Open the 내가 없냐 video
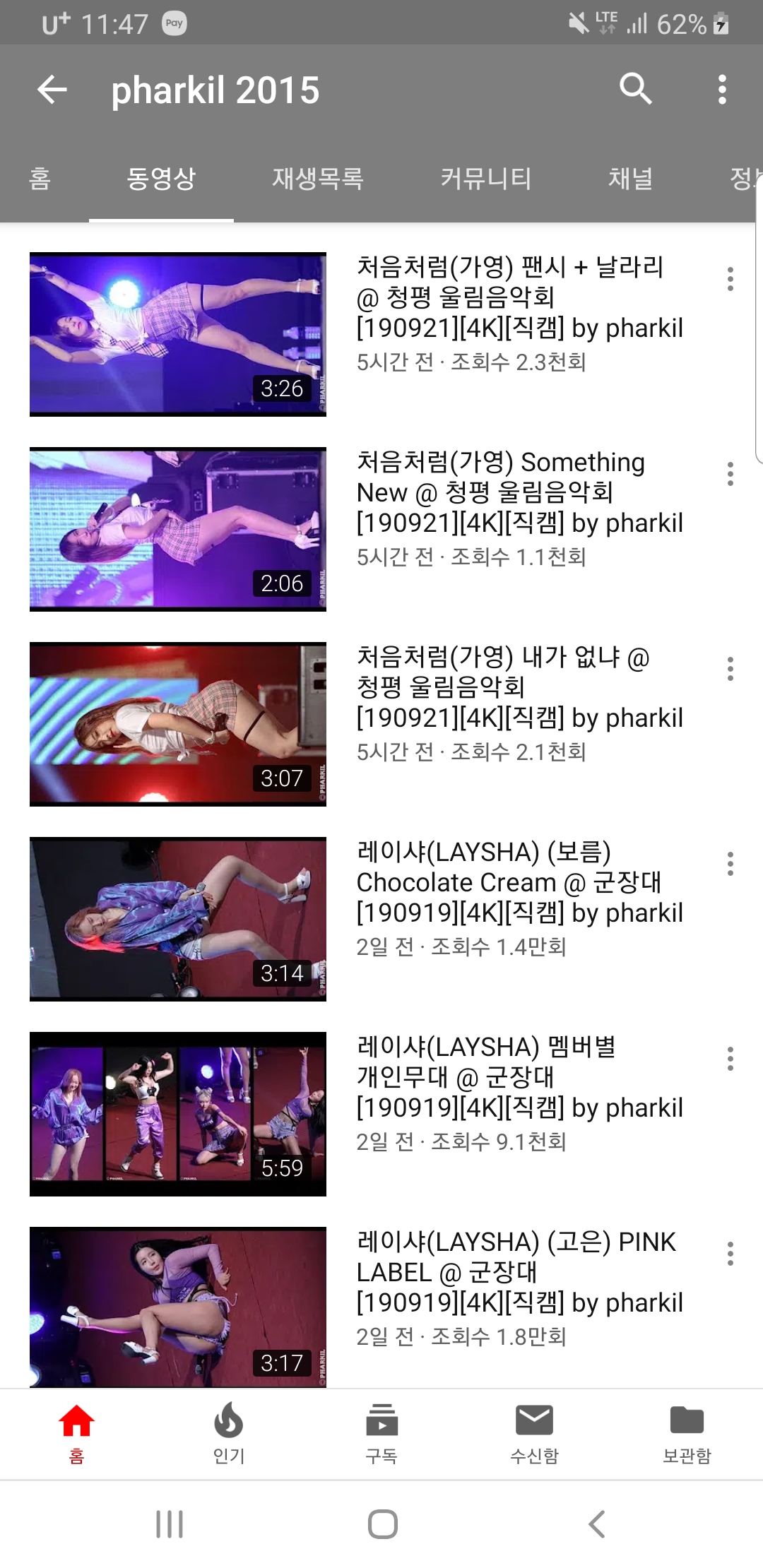 pos(178,724)
